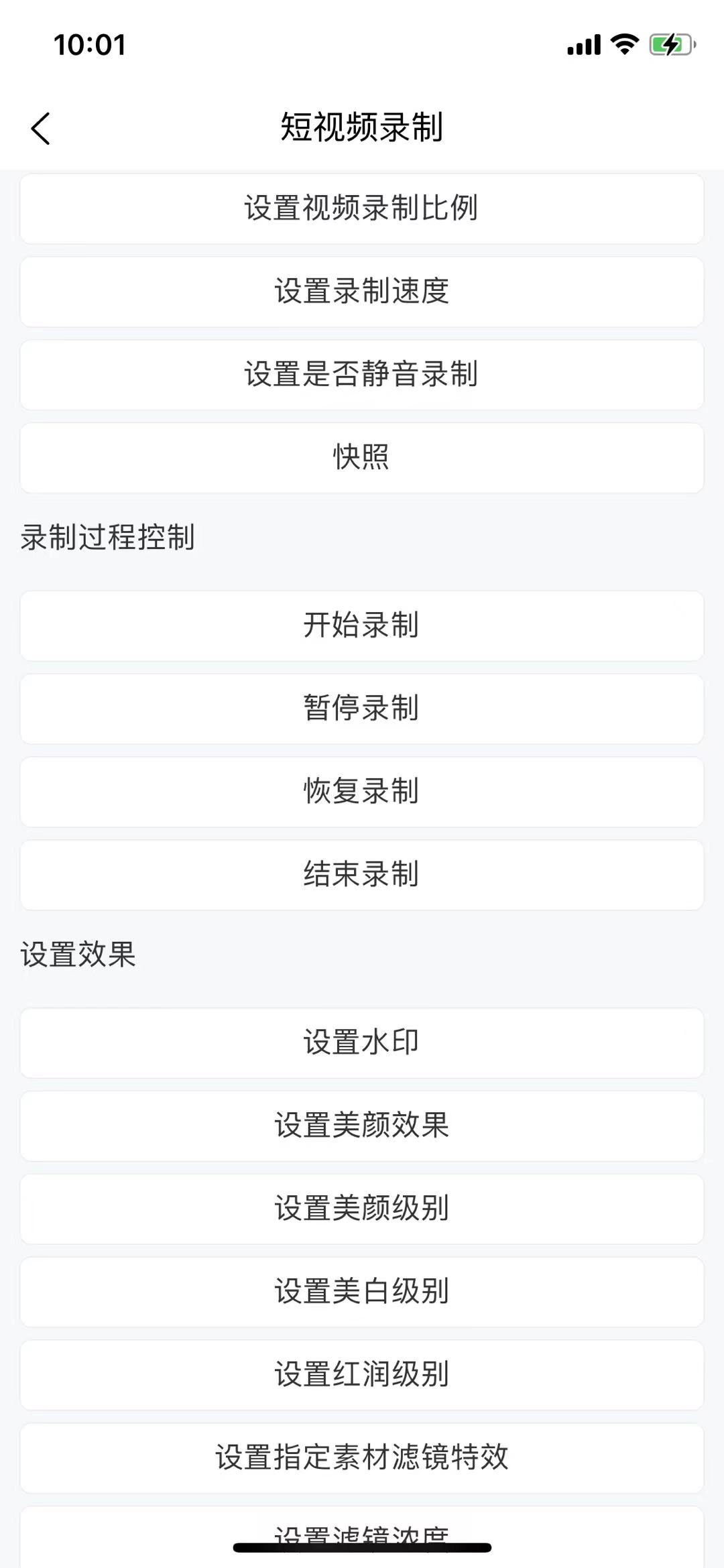
Task: Open 设置录制速度 option
Action: [362, 292]
